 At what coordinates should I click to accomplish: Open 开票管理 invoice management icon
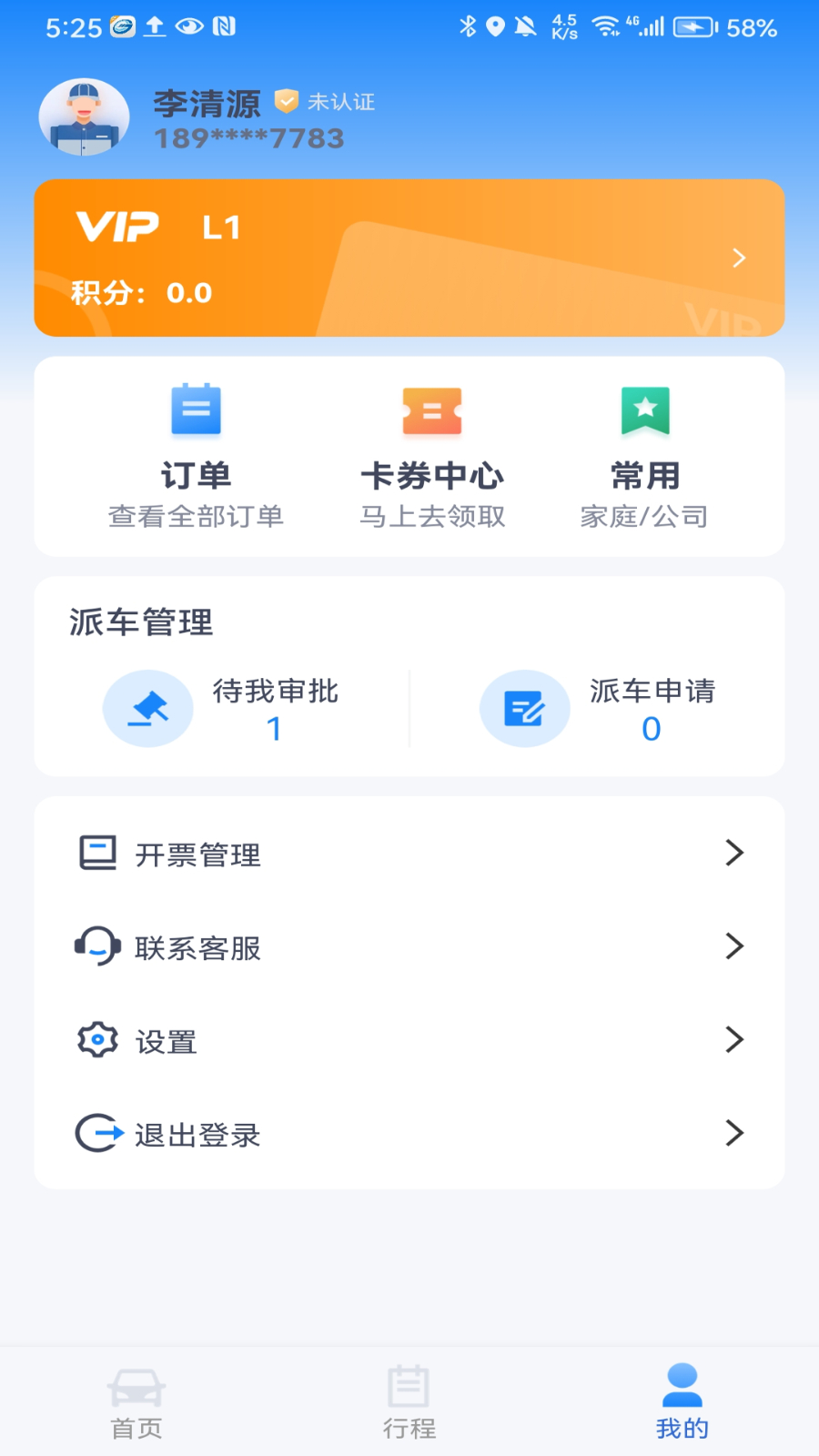(x=97, y=854)
